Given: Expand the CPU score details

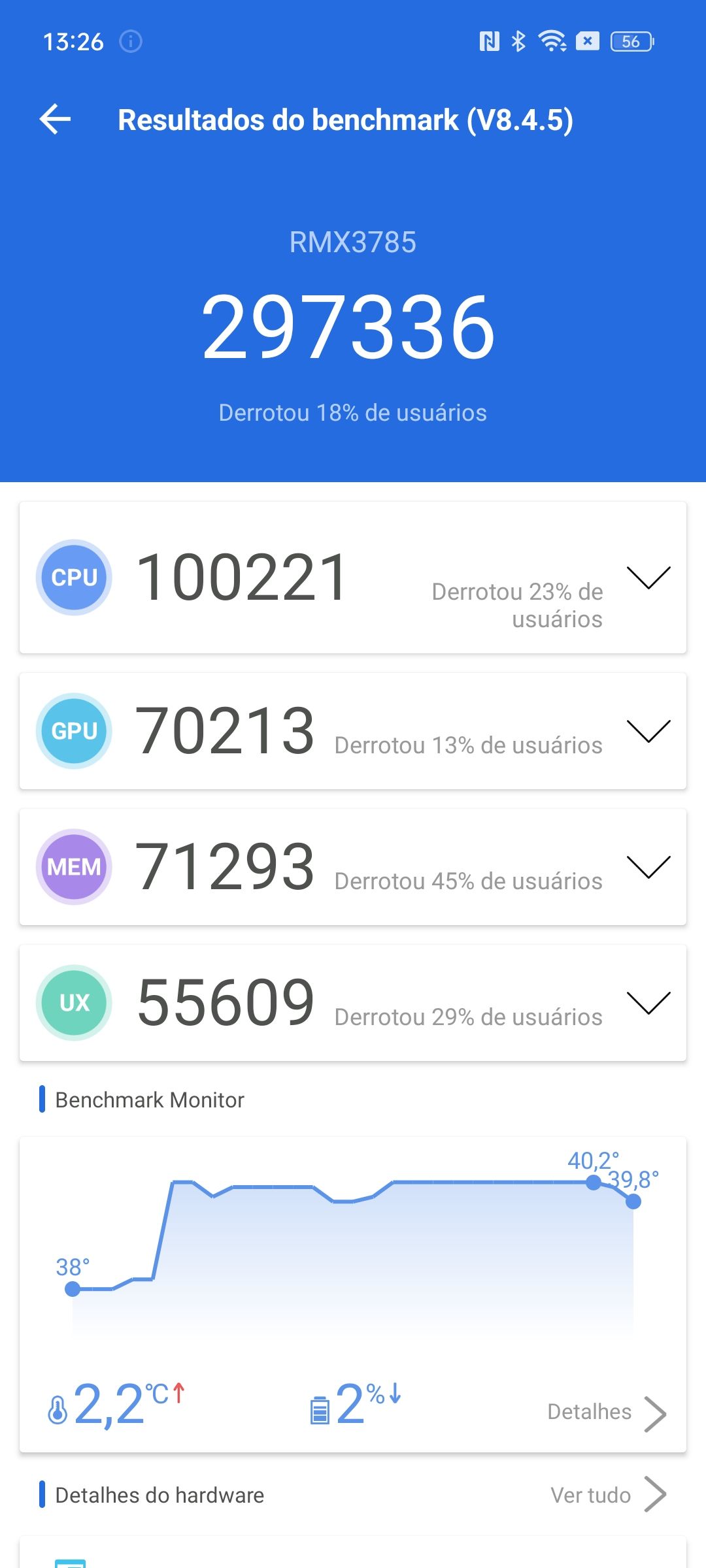Looking at the screenshot, I should [648, 578].
